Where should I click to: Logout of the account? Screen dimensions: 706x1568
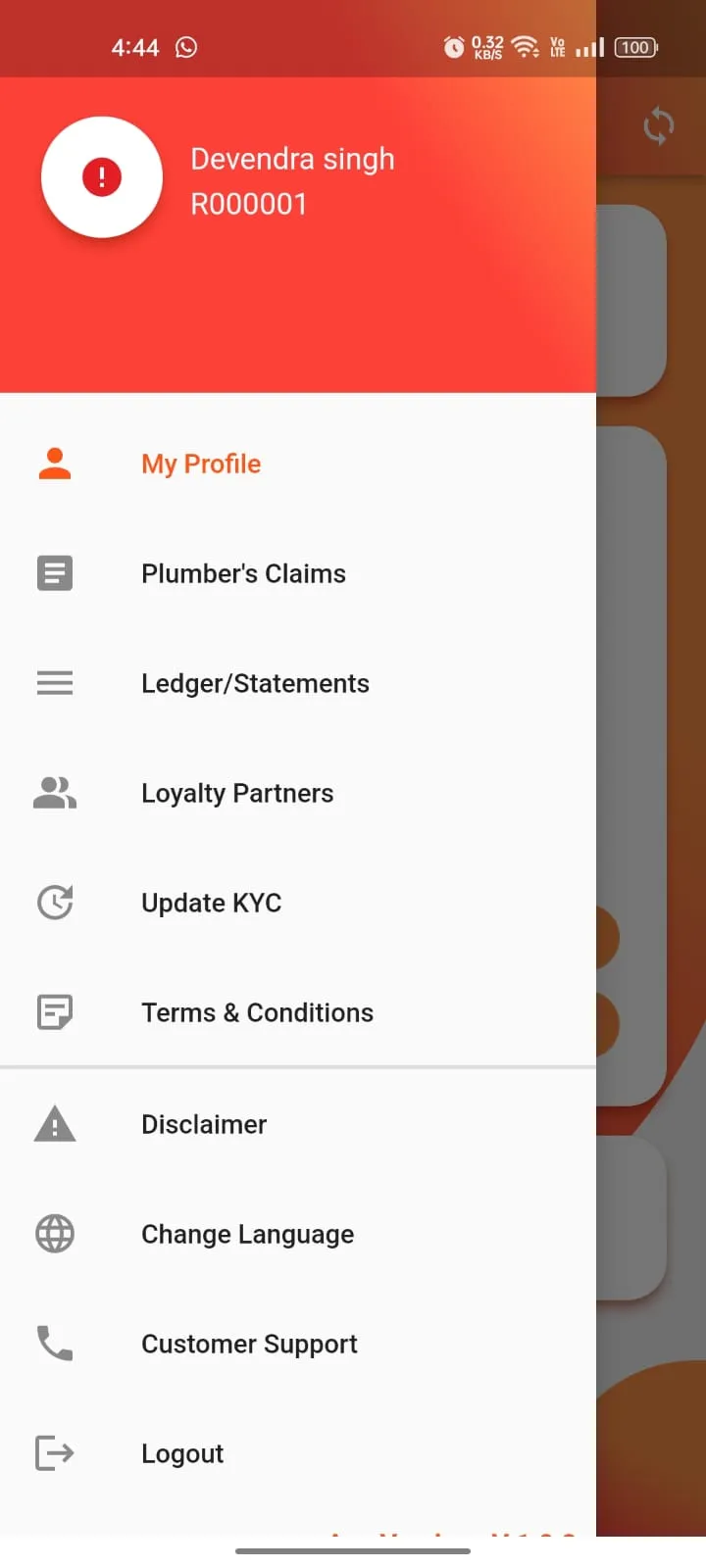click(298, 1453)
